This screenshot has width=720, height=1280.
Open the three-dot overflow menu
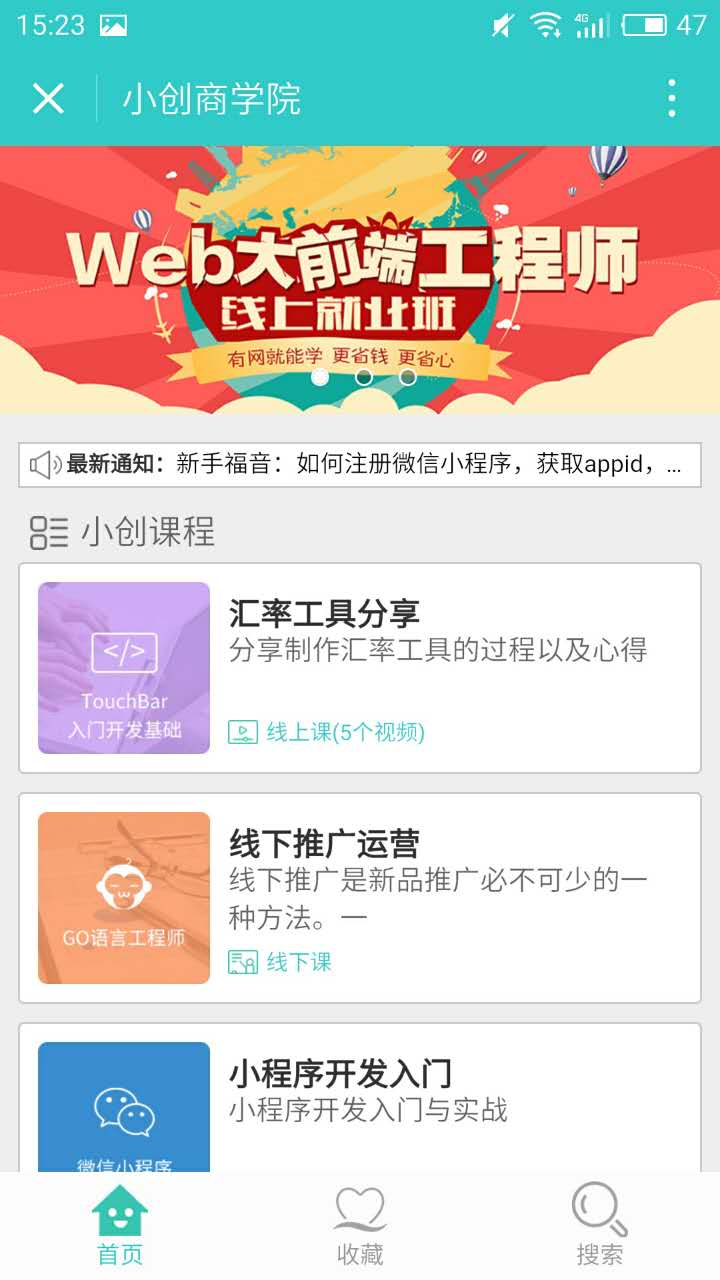[x=671, y=99]
